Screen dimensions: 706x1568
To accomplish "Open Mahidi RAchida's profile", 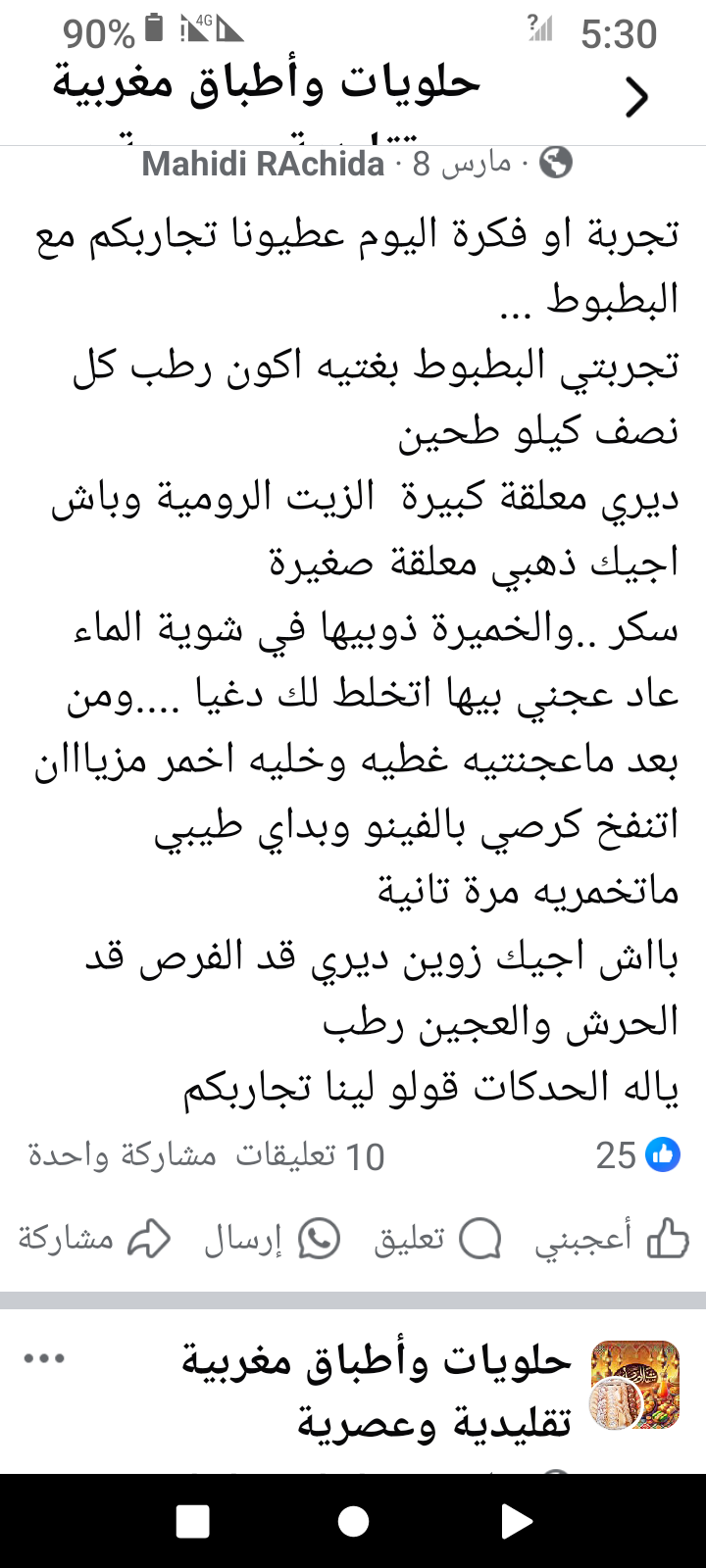I will 263,164.
